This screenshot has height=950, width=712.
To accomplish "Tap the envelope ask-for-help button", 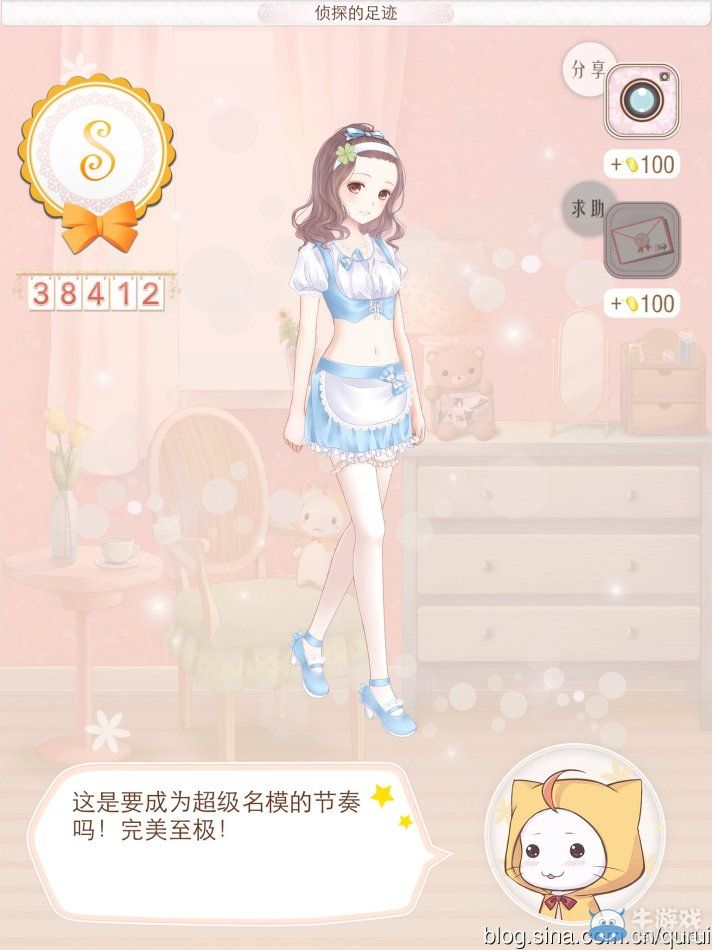I will (x=641, y=241).
